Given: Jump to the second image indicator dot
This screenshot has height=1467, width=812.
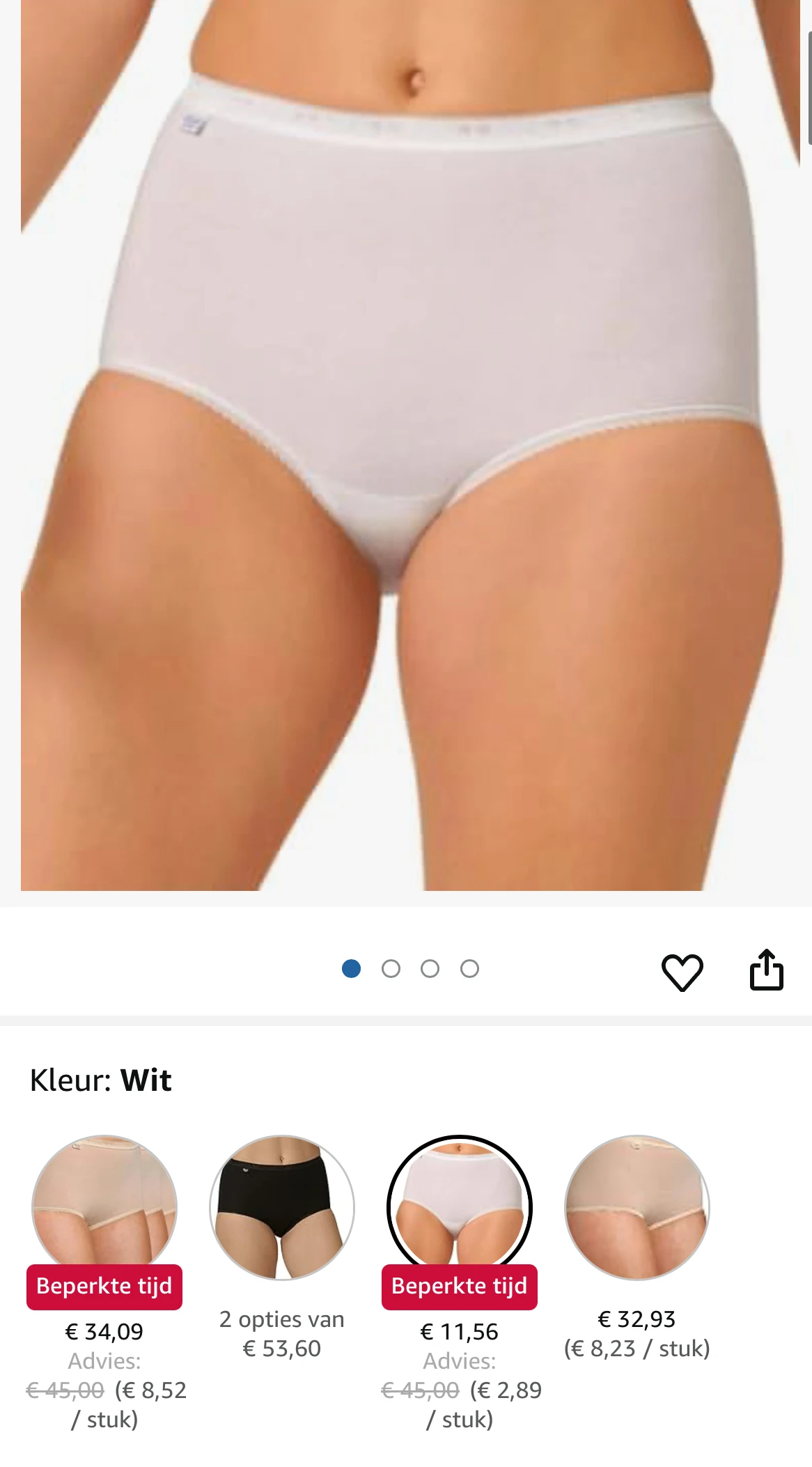Looking at the screenshot, I should click(x=391, y=969).
